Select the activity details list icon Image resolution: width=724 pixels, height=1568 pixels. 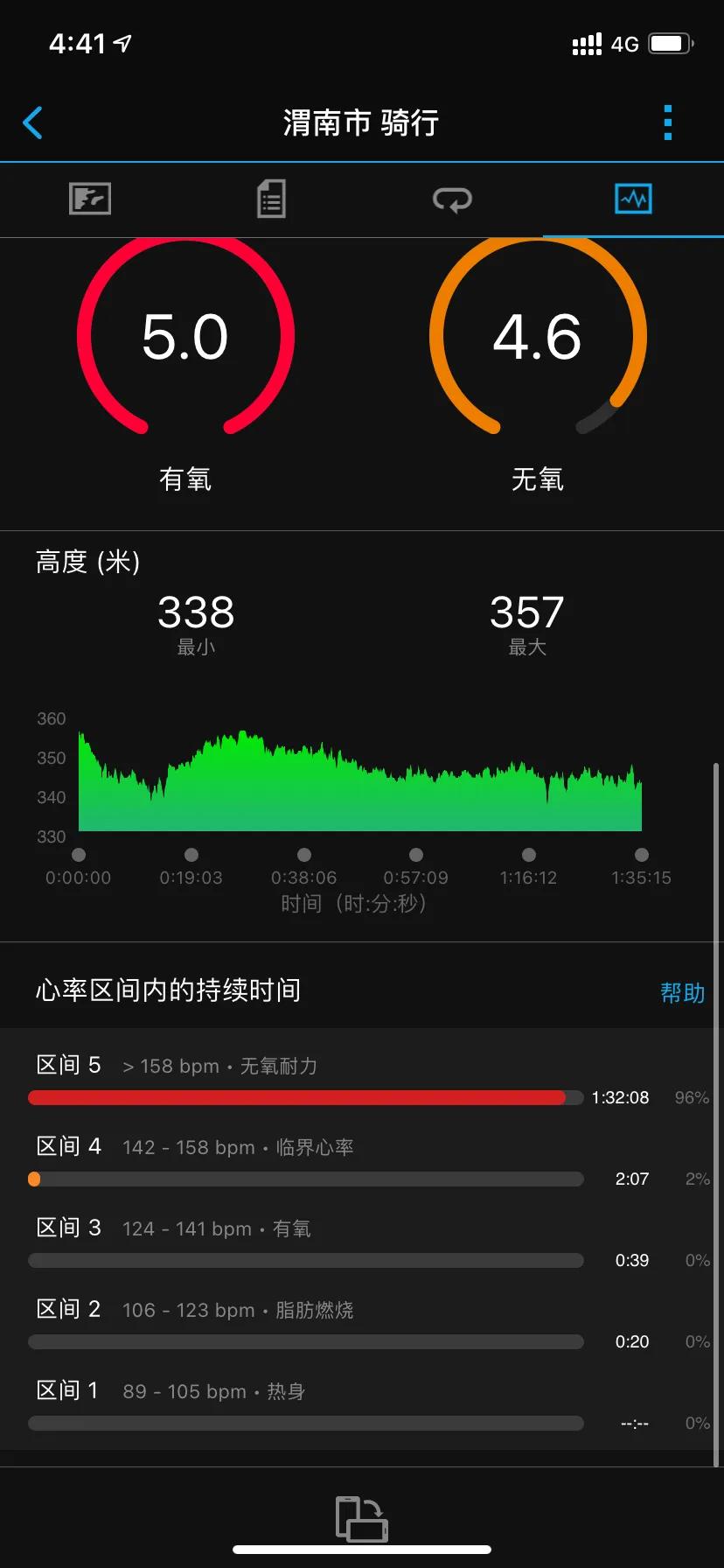coord(271,199)
